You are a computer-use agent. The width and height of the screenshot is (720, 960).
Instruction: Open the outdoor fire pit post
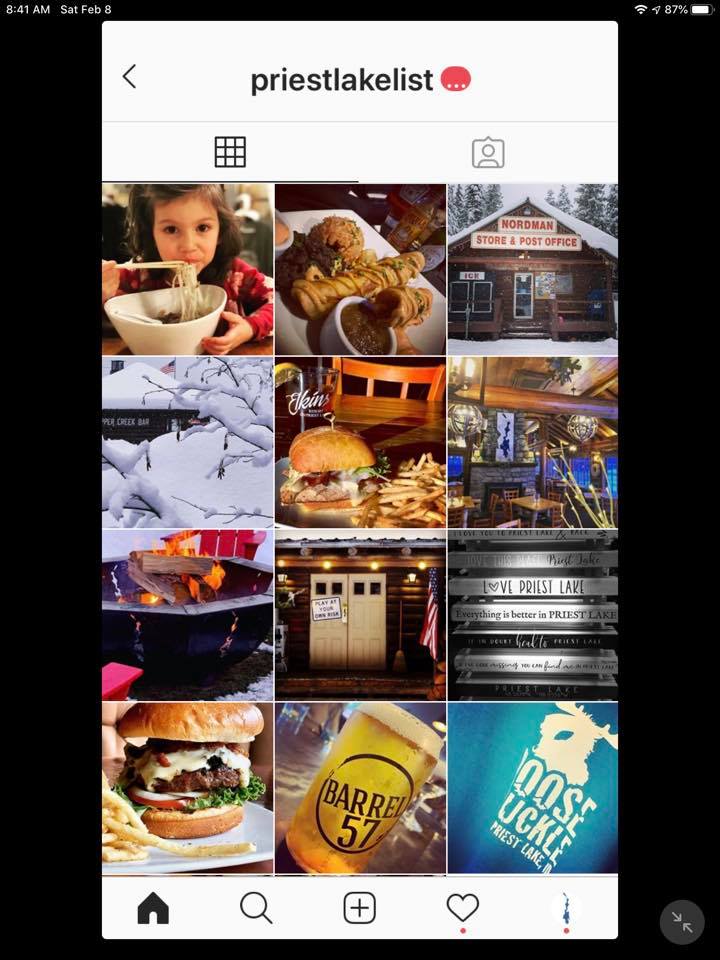coord(187,615)
